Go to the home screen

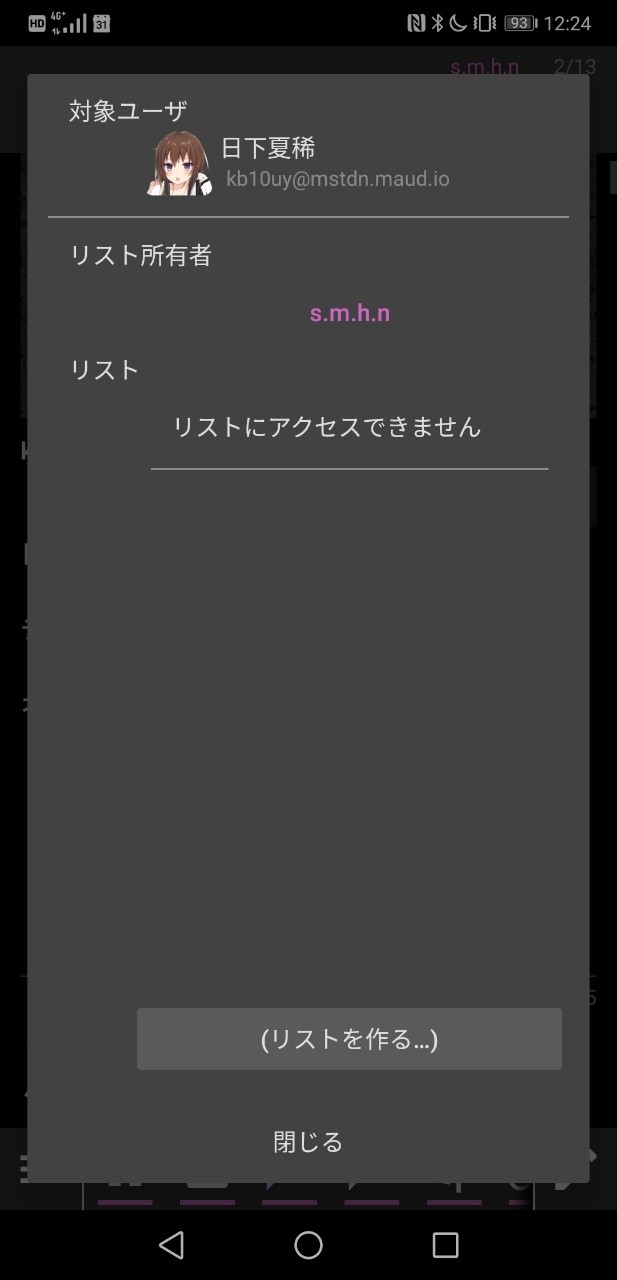pos(308,1244)
